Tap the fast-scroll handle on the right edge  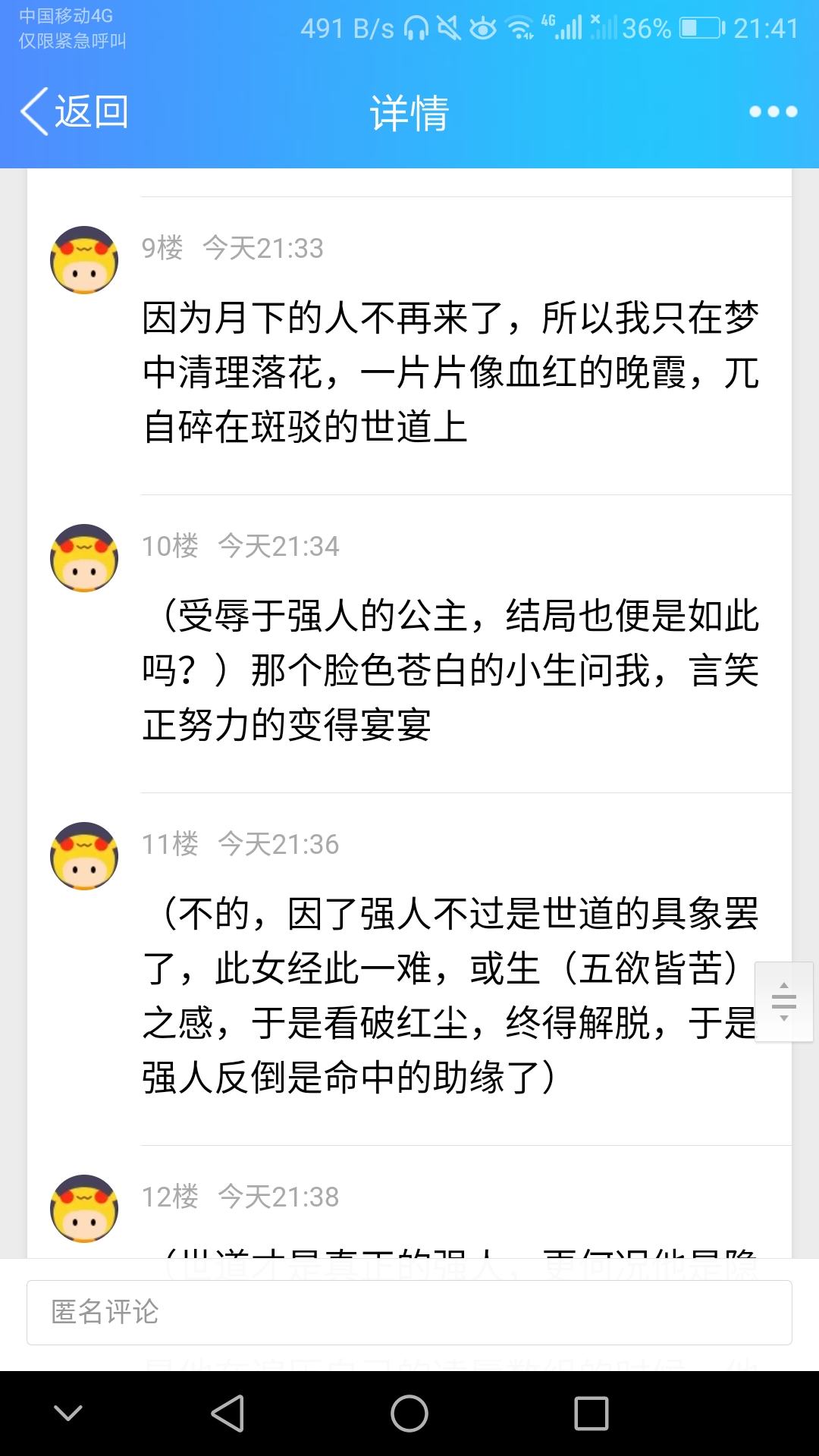click(784, 1002)
